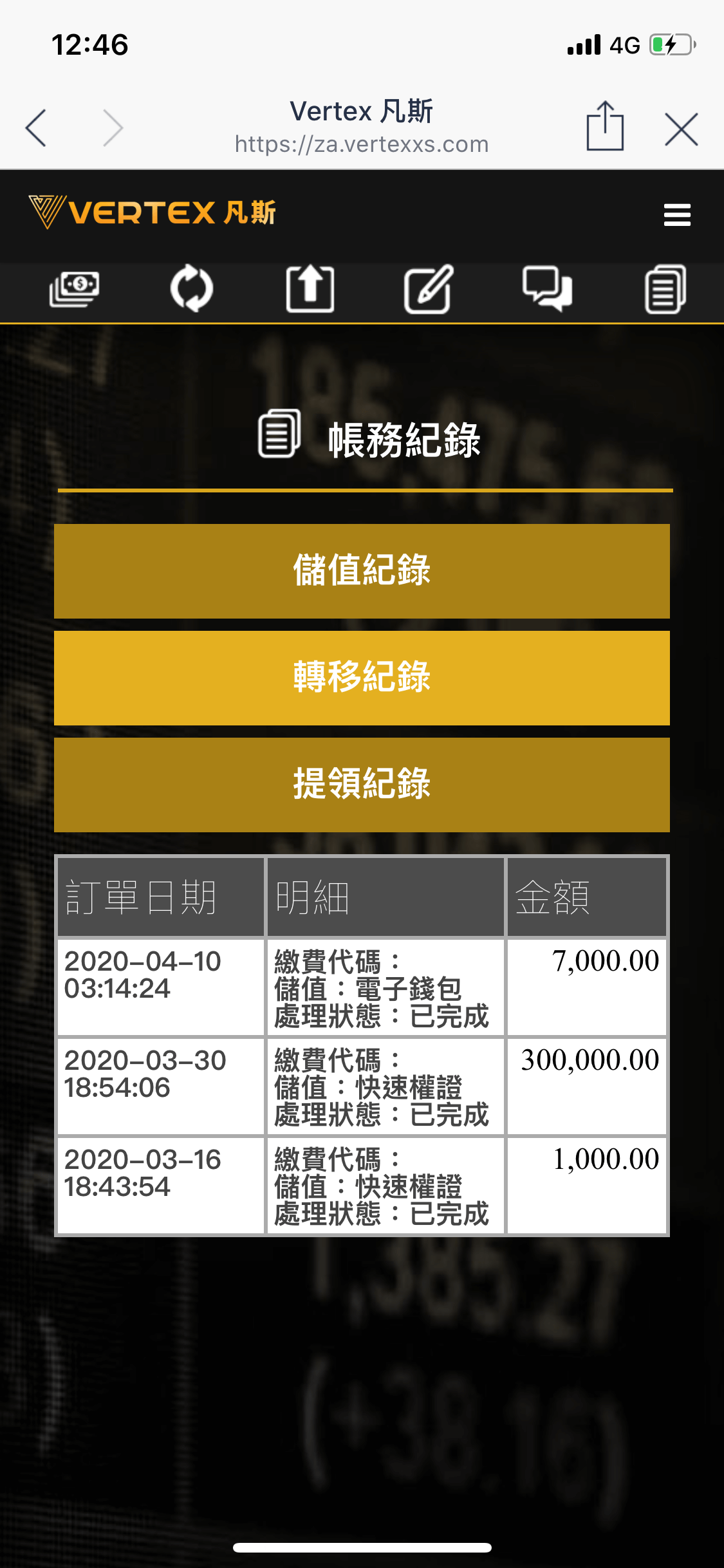Show 儲值紀錄 deposit records
The image size is (724, 1568).
tap(362, 571)
